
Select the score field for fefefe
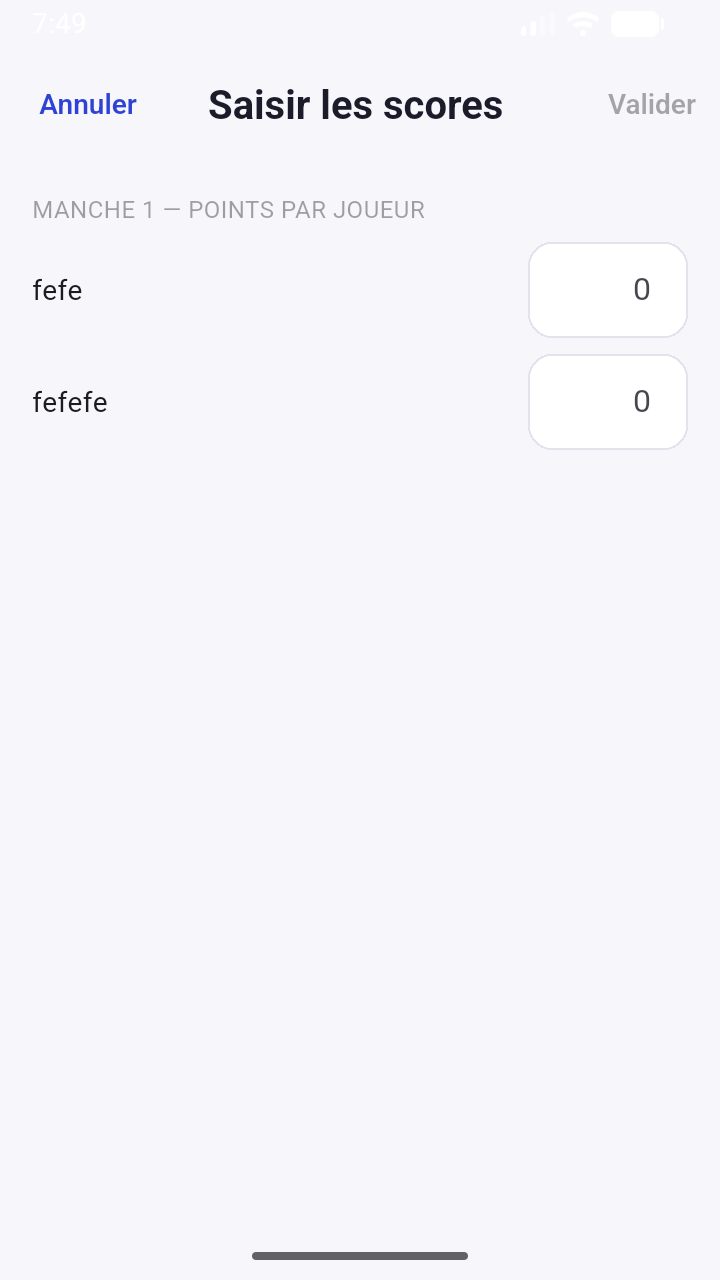608,402
